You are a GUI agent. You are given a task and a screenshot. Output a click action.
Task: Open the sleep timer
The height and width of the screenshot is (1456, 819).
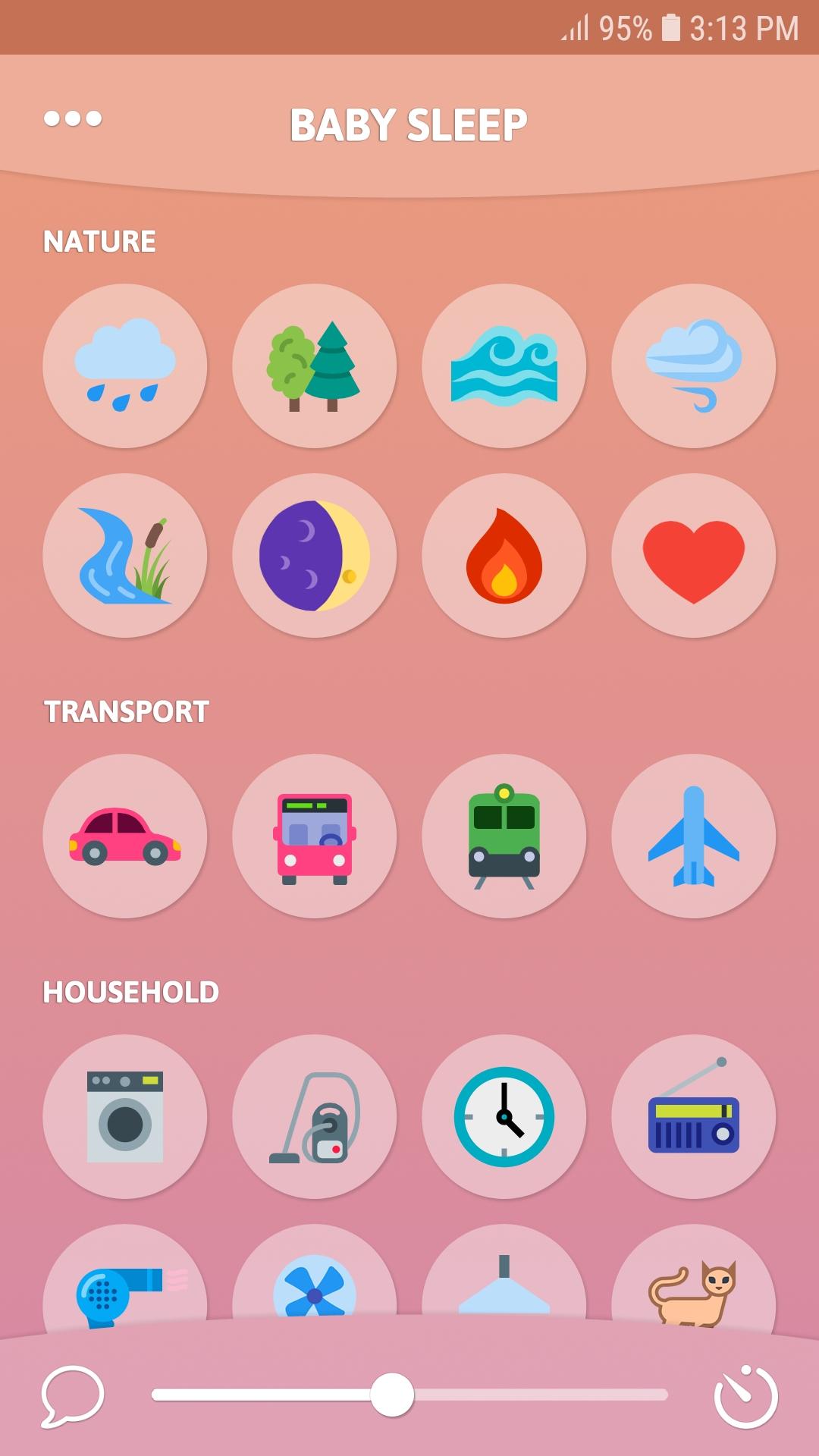click(746, 1395)
